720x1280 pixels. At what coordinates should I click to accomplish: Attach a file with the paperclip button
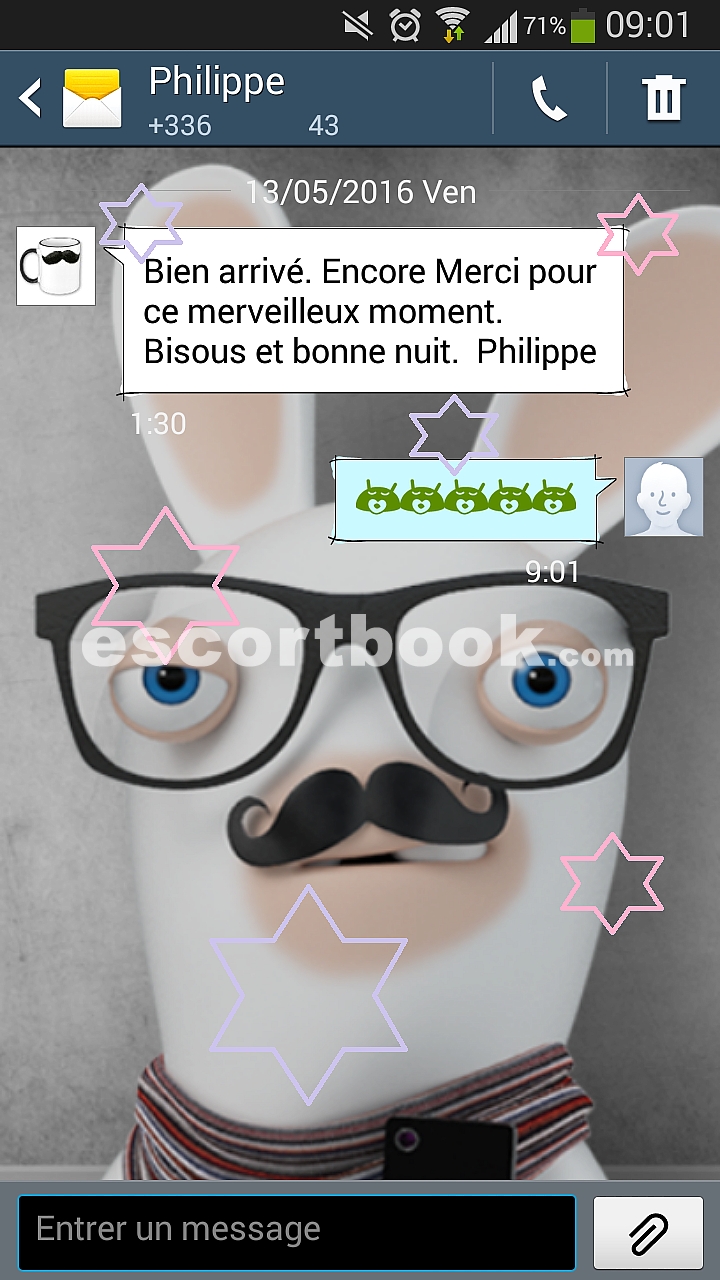click(649, 1232)
